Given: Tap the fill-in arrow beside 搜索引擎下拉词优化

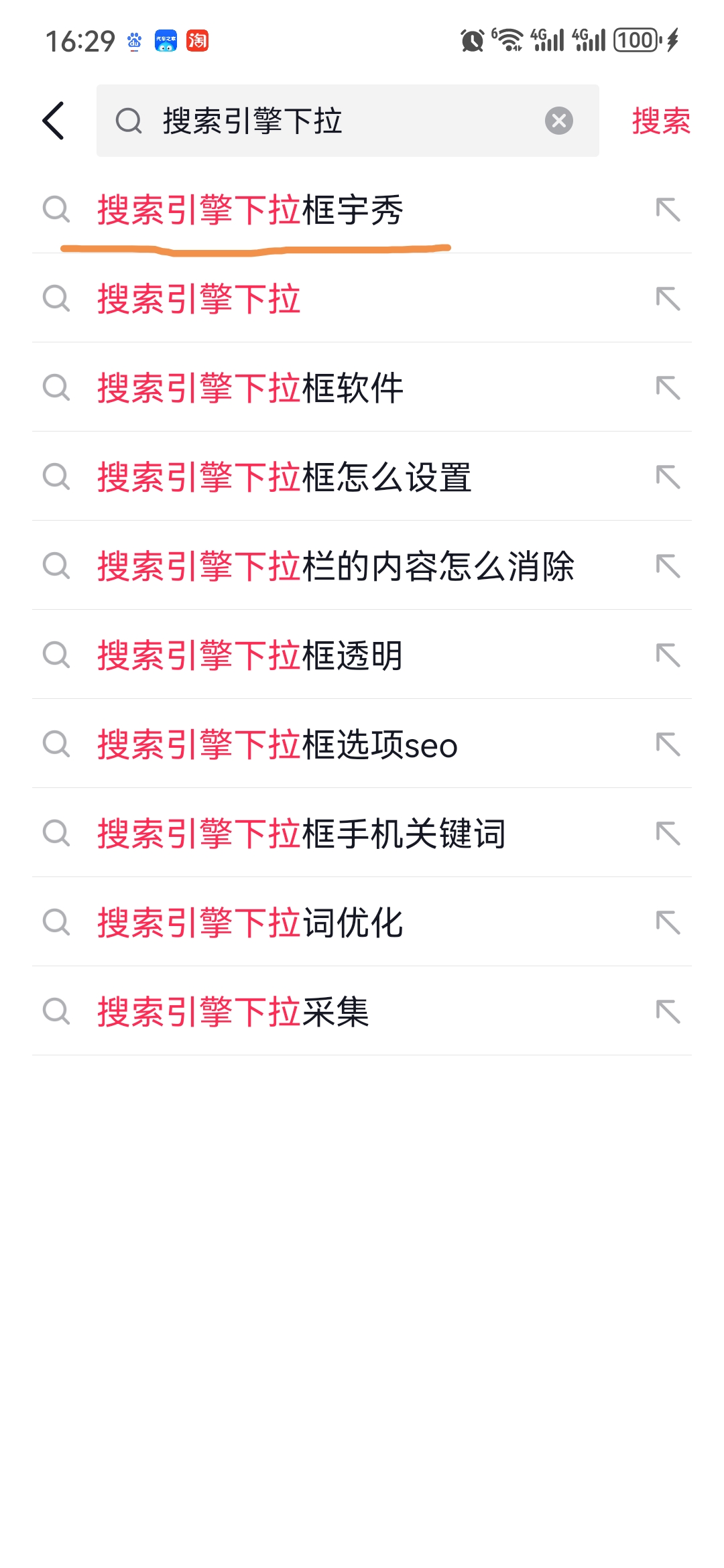Looking at the screenshot, I should (x=668, y=922).
